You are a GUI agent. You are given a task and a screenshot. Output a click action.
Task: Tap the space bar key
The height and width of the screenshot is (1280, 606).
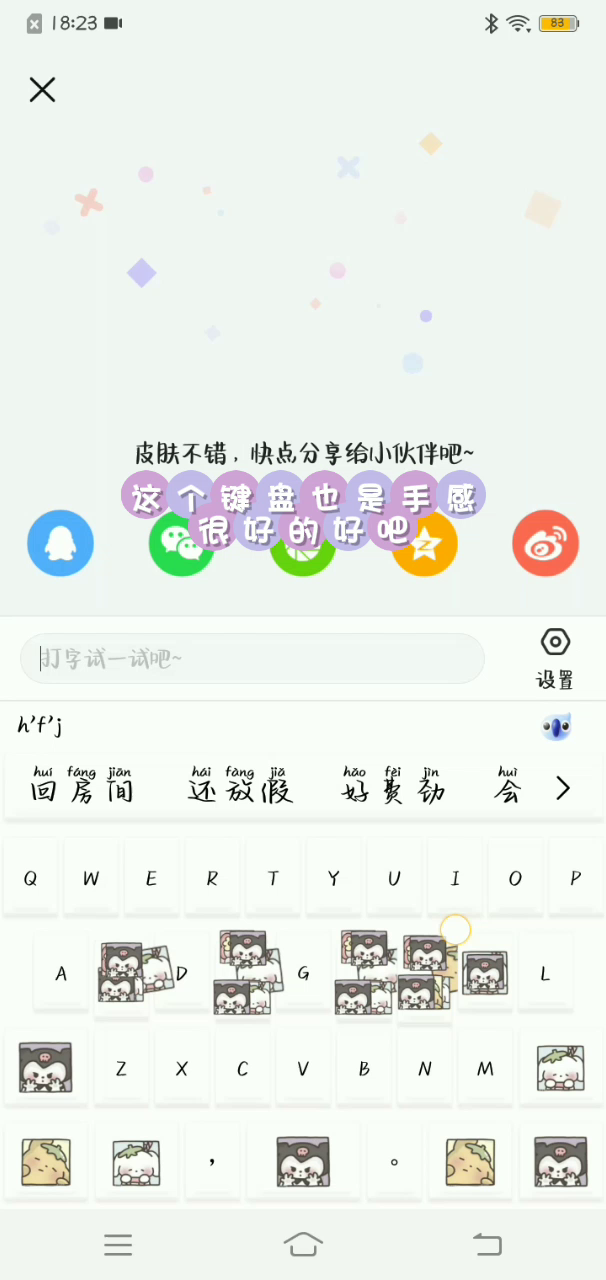coord(303,1161)
